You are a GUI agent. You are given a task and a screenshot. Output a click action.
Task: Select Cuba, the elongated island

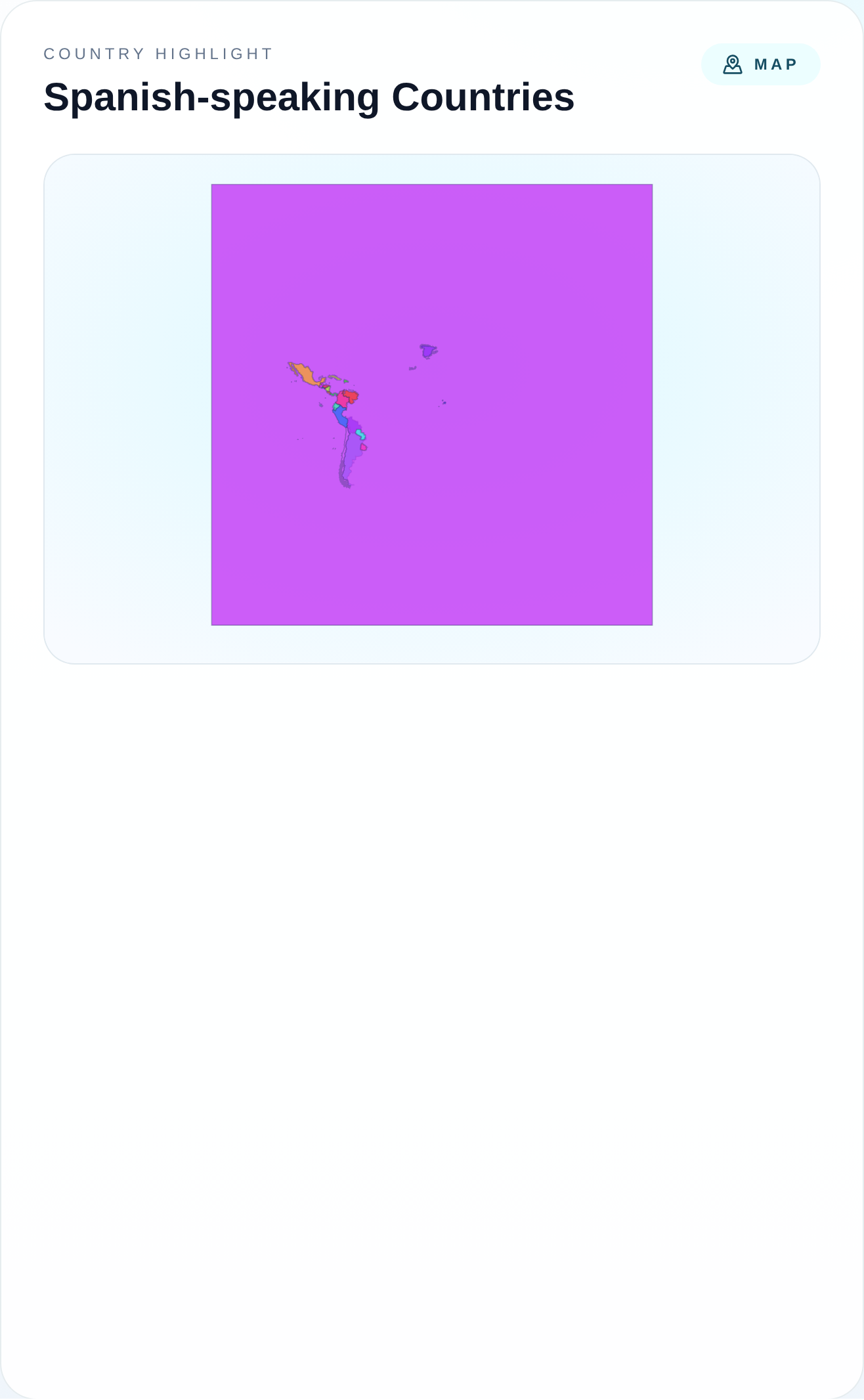pyautogui.click(x=334, y=376)
